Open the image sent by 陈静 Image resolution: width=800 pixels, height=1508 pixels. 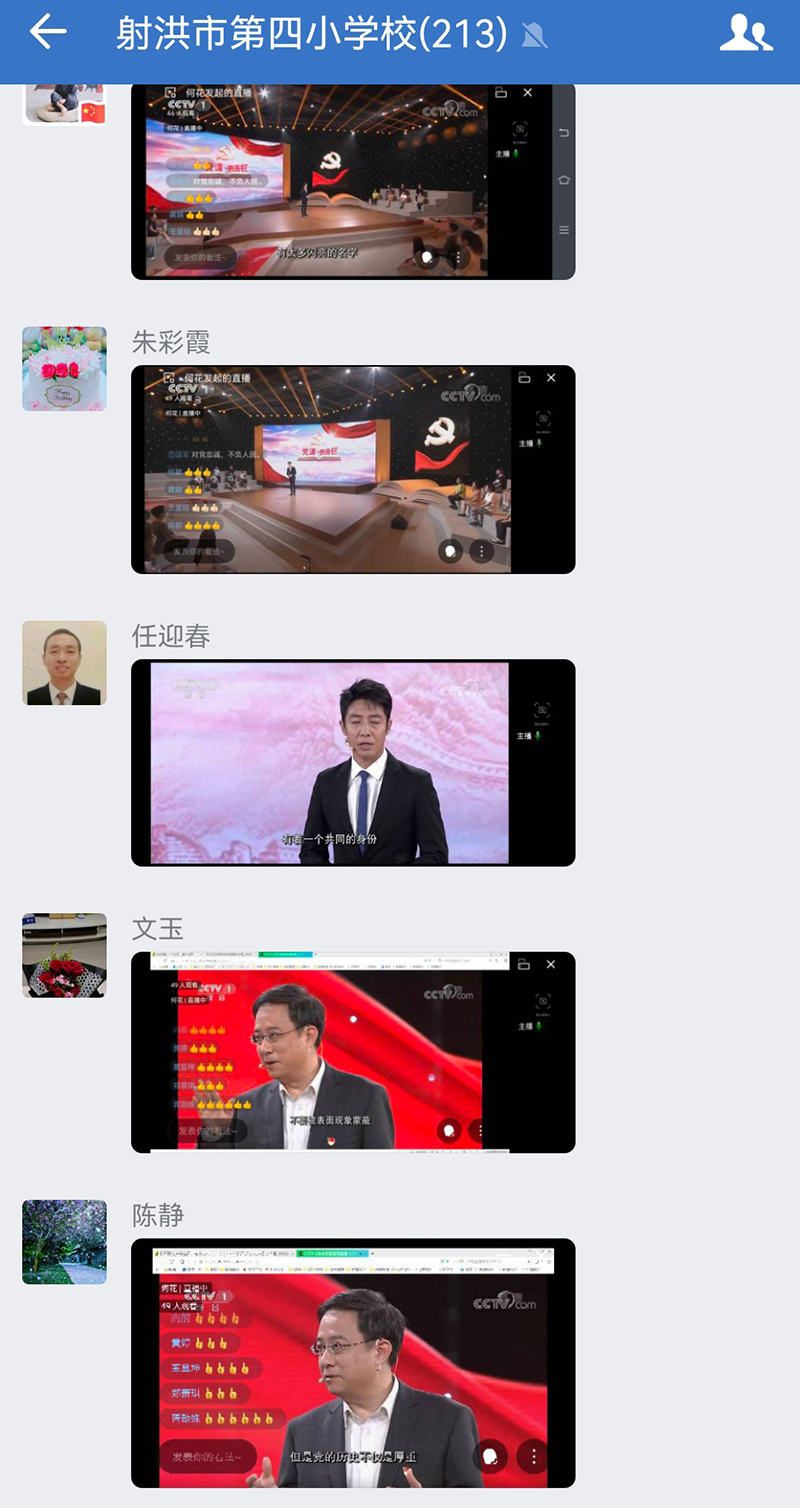[353, 1362]
